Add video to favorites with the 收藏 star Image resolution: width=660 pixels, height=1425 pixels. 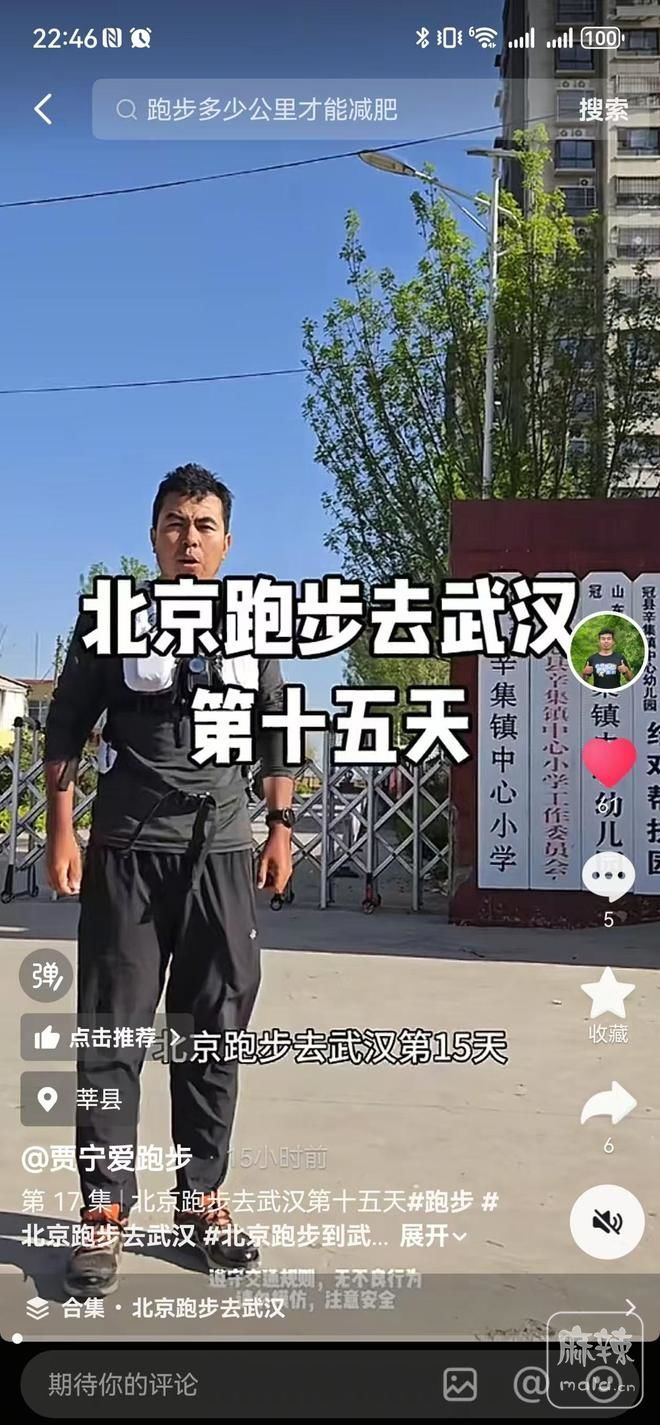point(608,995)
